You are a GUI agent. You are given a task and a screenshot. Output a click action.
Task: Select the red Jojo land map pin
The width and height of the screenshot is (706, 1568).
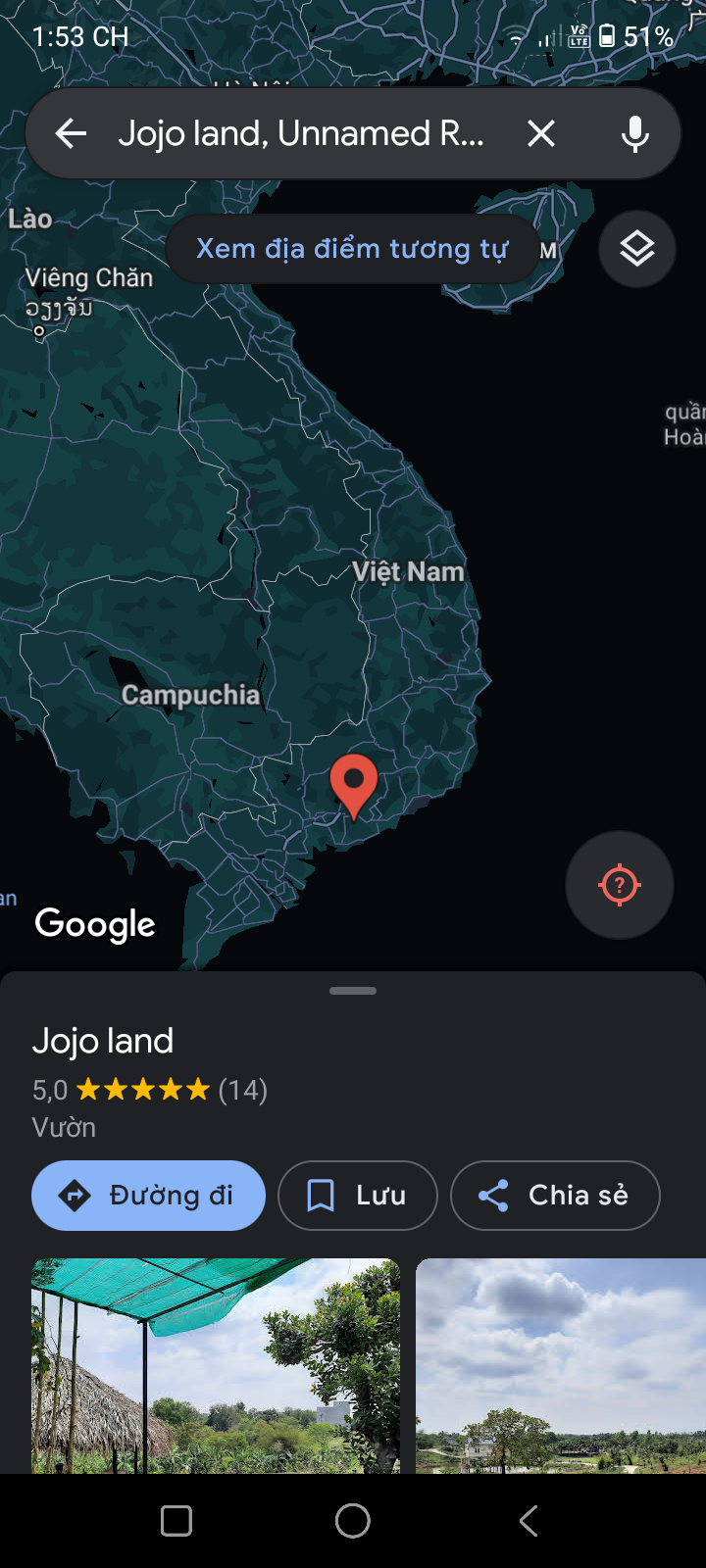(x=353, y=782)
